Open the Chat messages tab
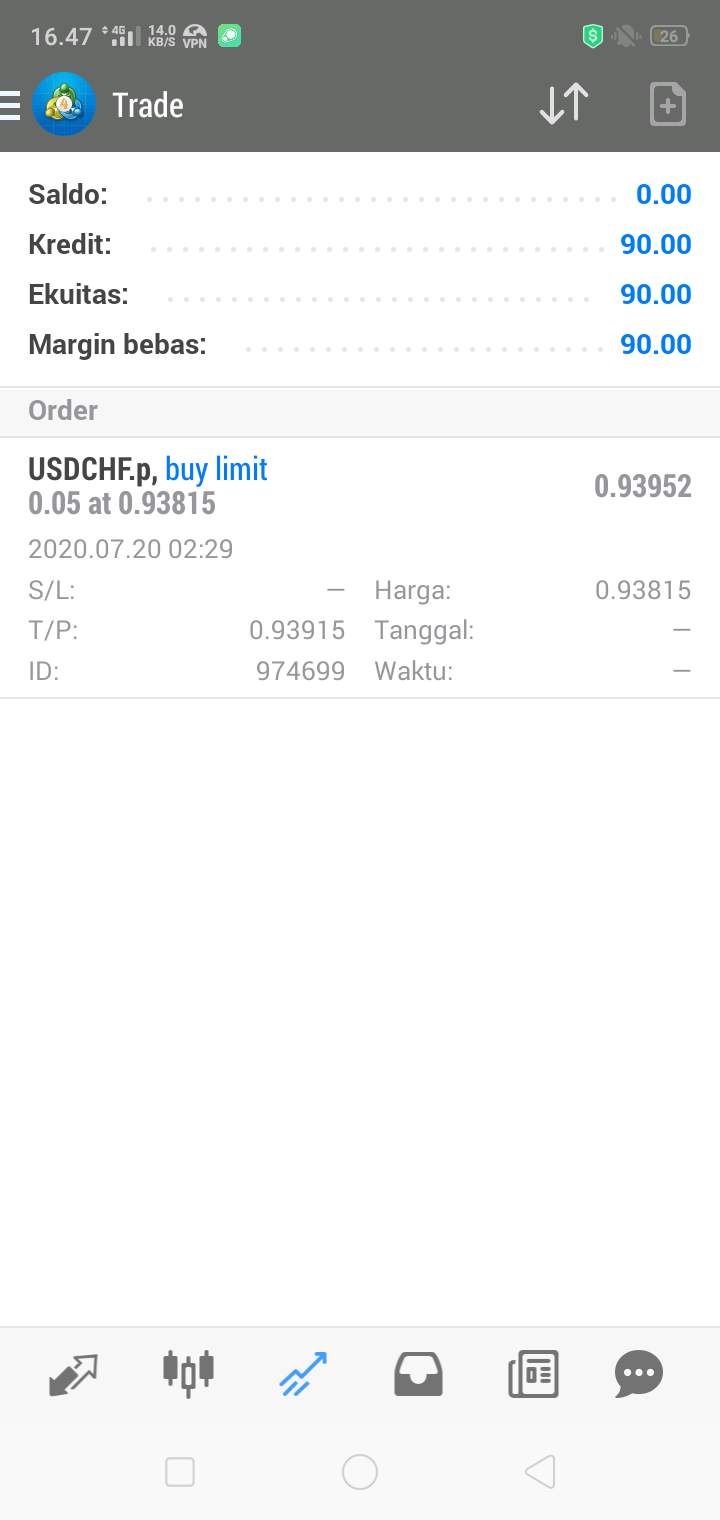This screenshot has width=720, height=1520. click(639, 1374)
